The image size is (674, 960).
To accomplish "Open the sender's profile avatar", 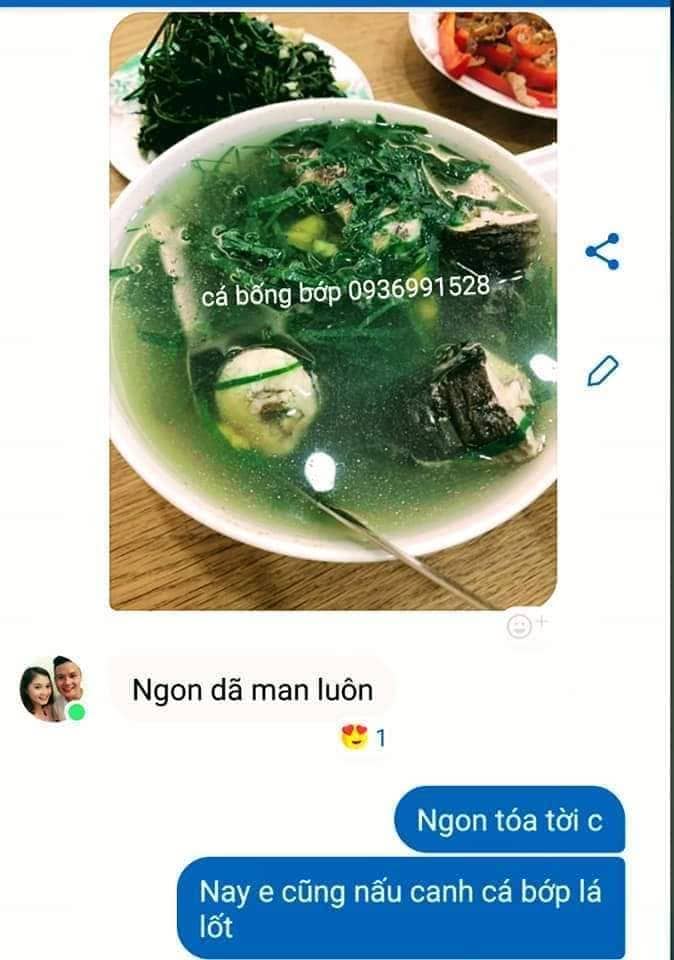I will (51, 689).
